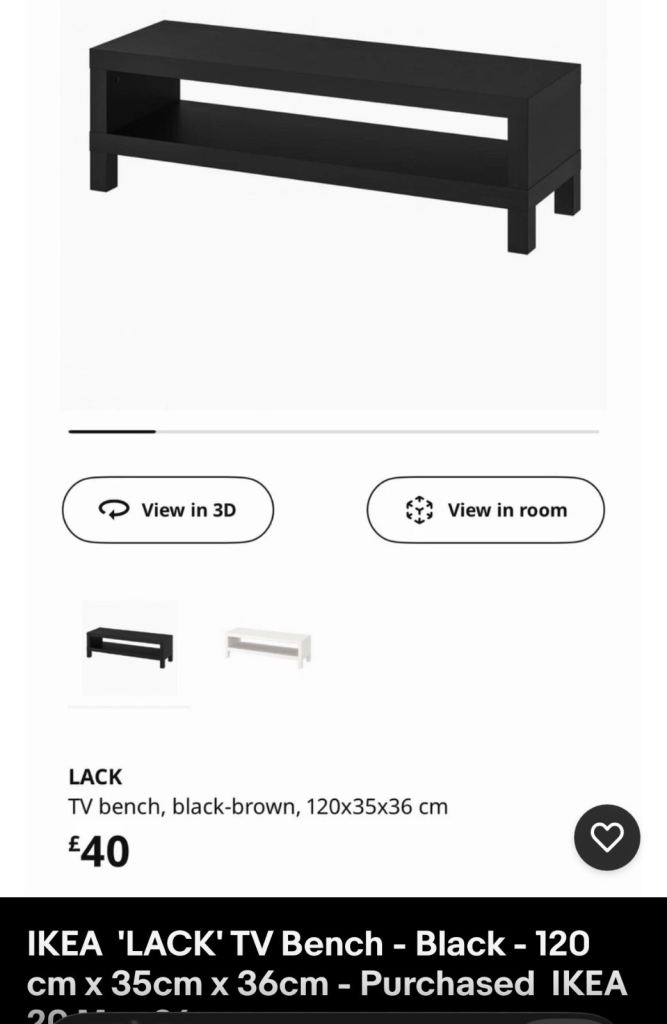Save this LACK TV bench listing with the heart
The height and width of the screenshot is (1024, 667).
click(x=606, y=837)
